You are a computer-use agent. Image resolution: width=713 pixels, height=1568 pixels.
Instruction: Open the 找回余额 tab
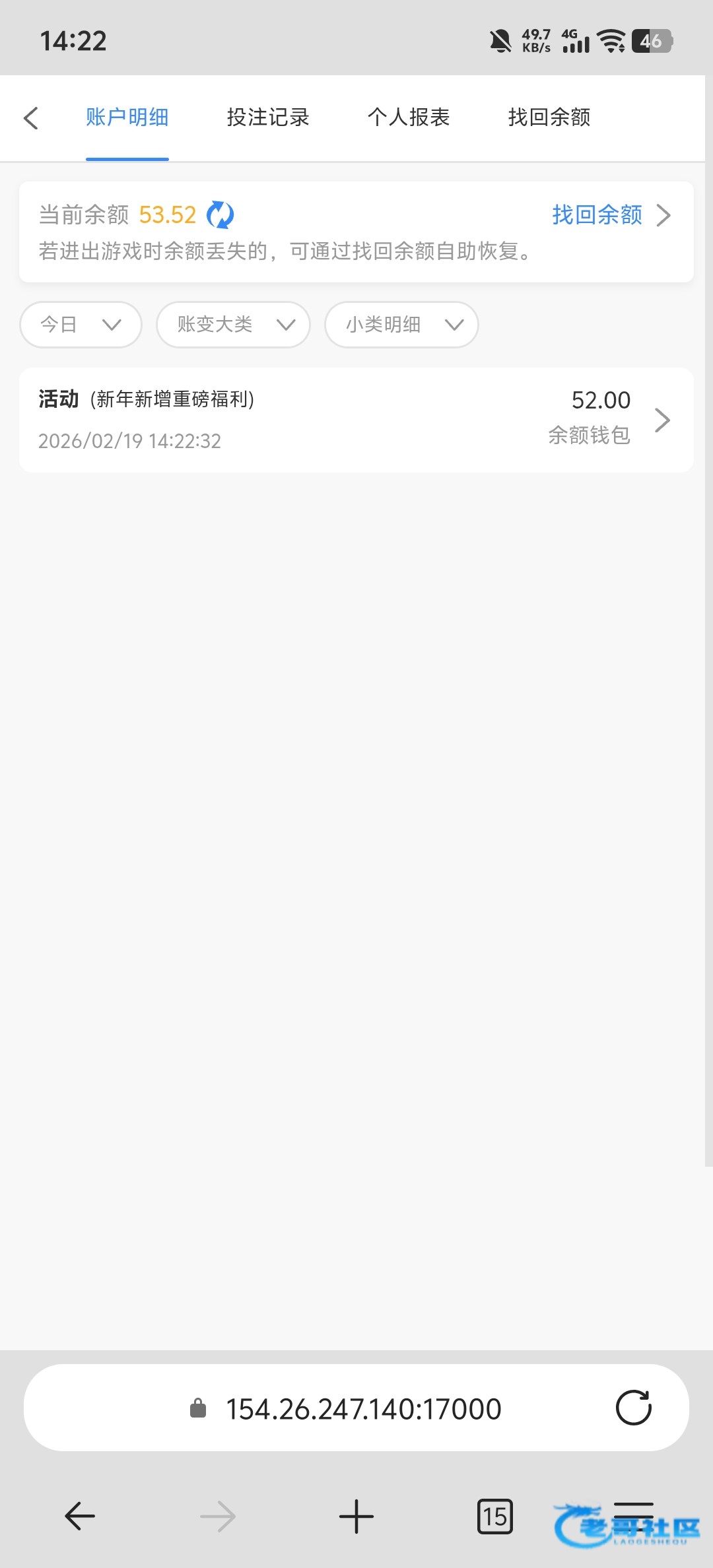pos(549,117)
